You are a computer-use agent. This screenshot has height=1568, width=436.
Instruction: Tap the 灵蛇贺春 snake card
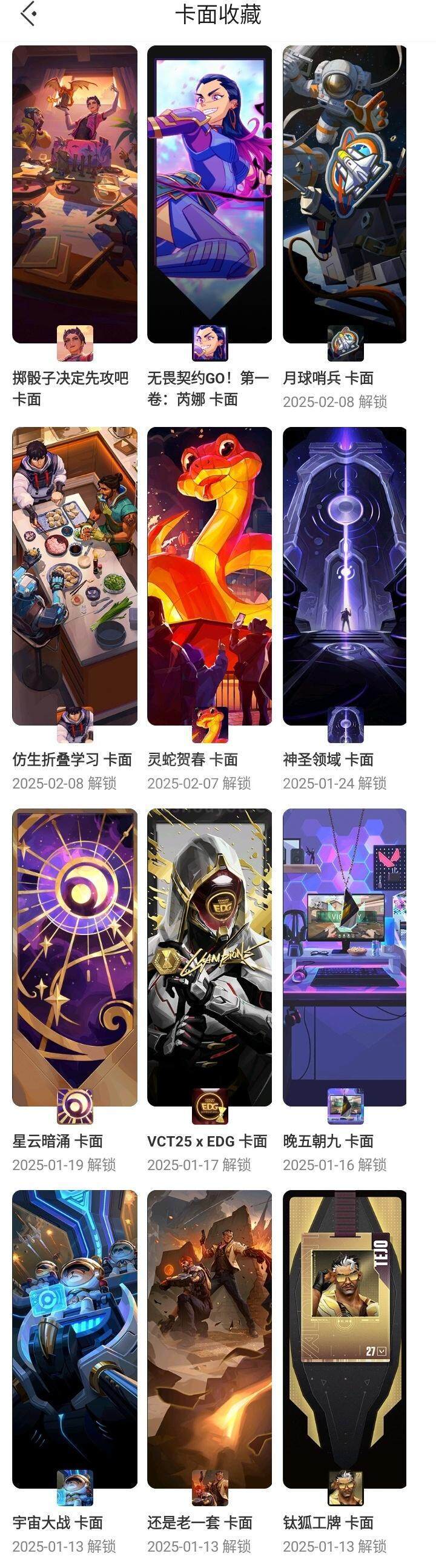pyautogui.click(x=210, y=576)
